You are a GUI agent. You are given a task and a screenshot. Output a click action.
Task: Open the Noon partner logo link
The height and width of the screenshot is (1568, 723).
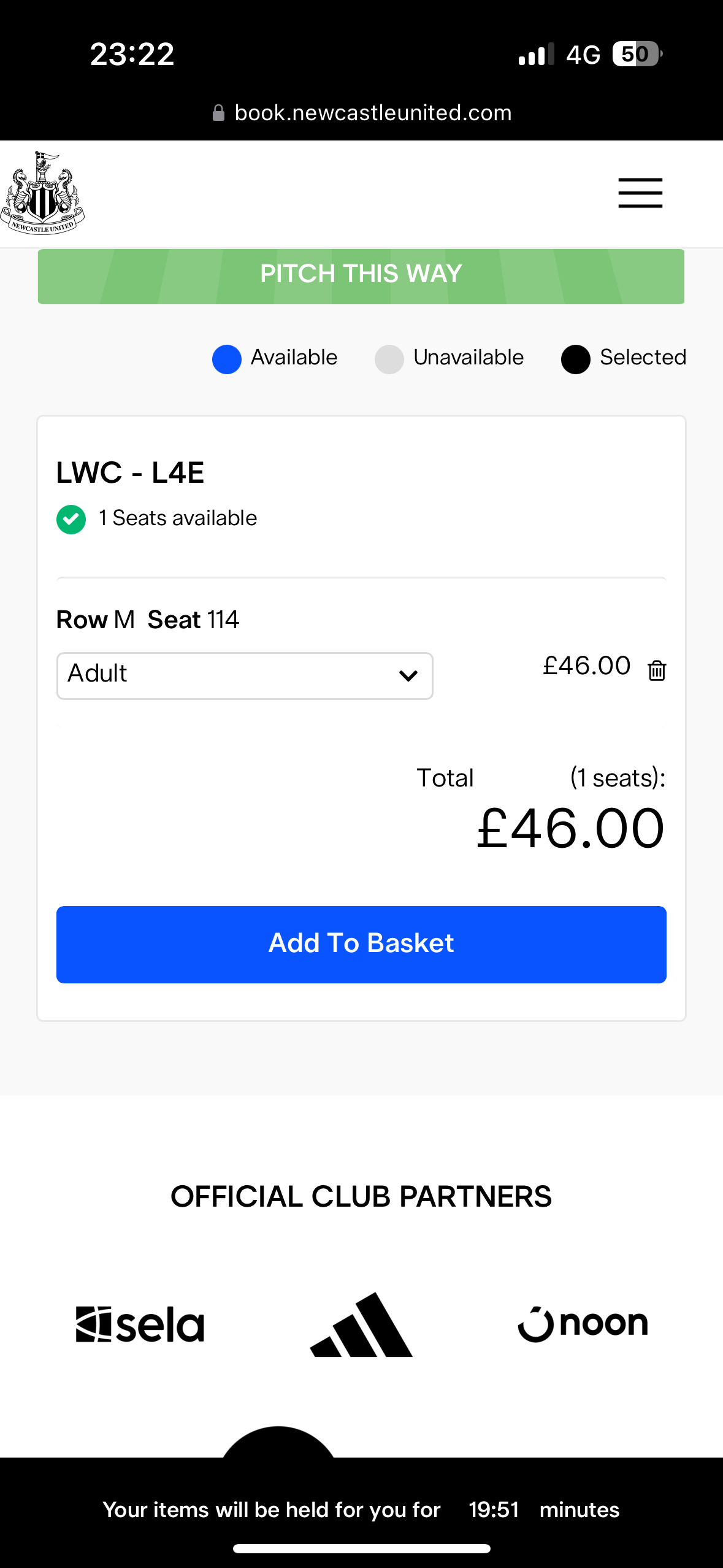(x=583, y=1324)
